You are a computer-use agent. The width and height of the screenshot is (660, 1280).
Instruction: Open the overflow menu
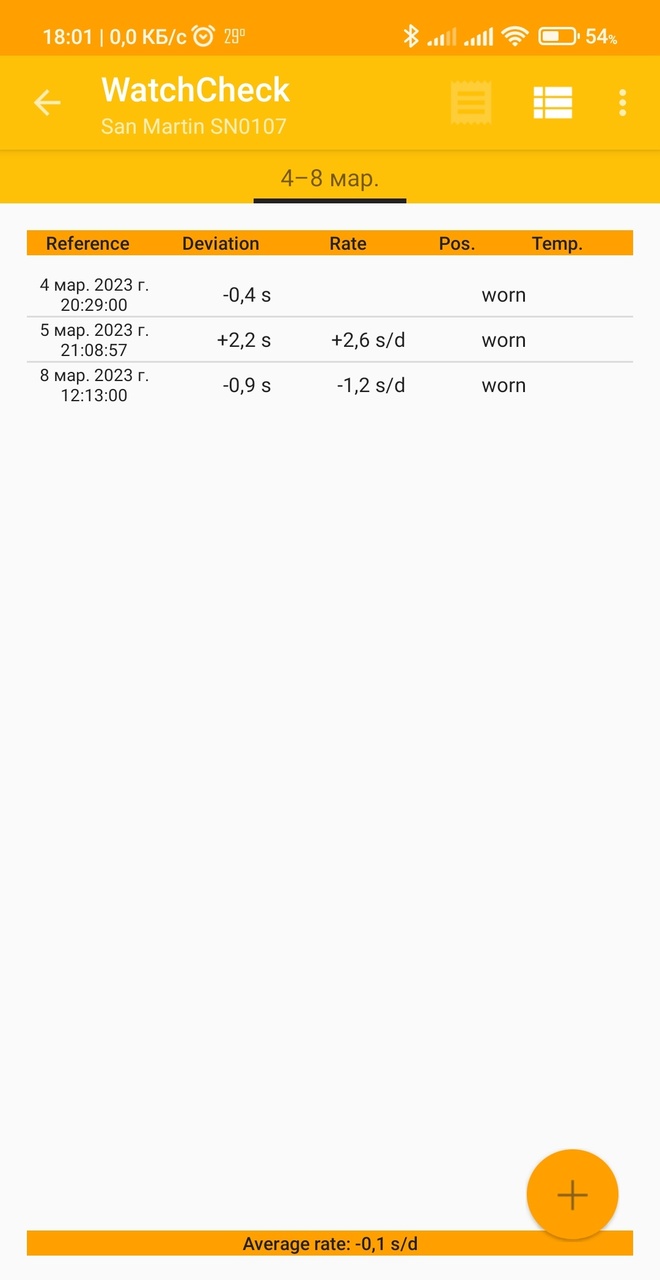[x=622, y=102]
